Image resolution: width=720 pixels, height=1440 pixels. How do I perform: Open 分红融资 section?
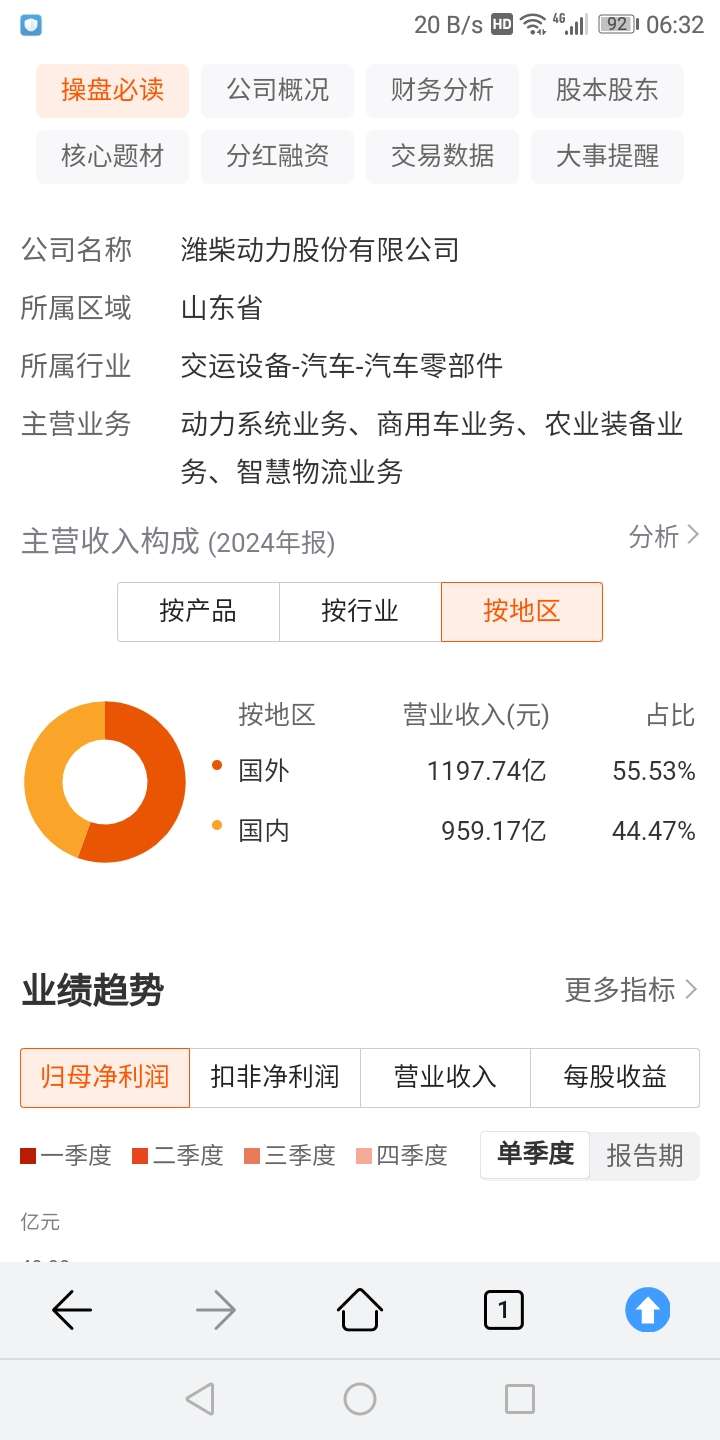tap(277, 156)
